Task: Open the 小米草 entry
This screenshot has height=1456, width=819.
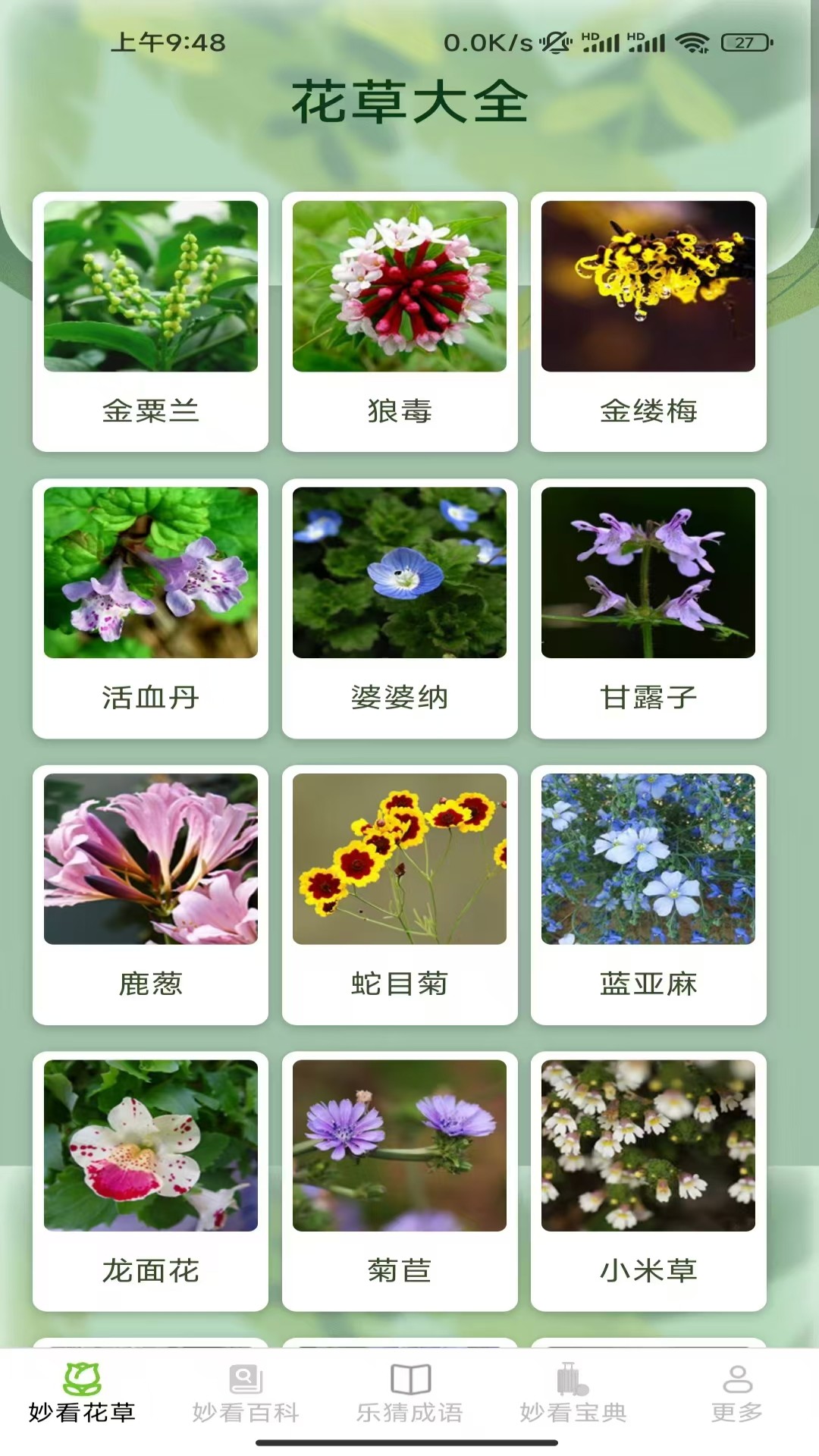Action: (648, 1181)
